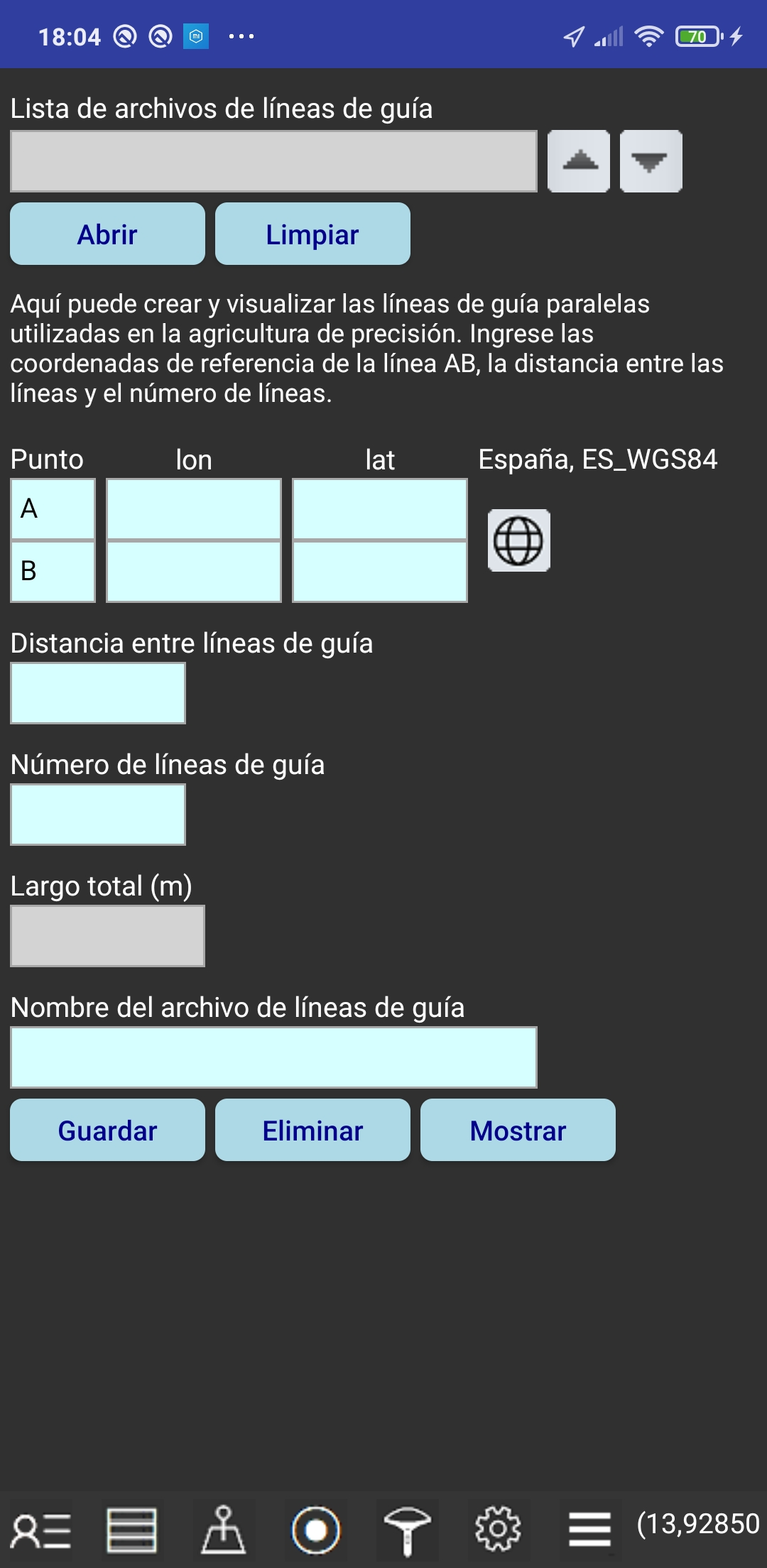Tap Mostrar to display guide lines
This screenshot has height=1568, width=767.
tap(518, 1130)
